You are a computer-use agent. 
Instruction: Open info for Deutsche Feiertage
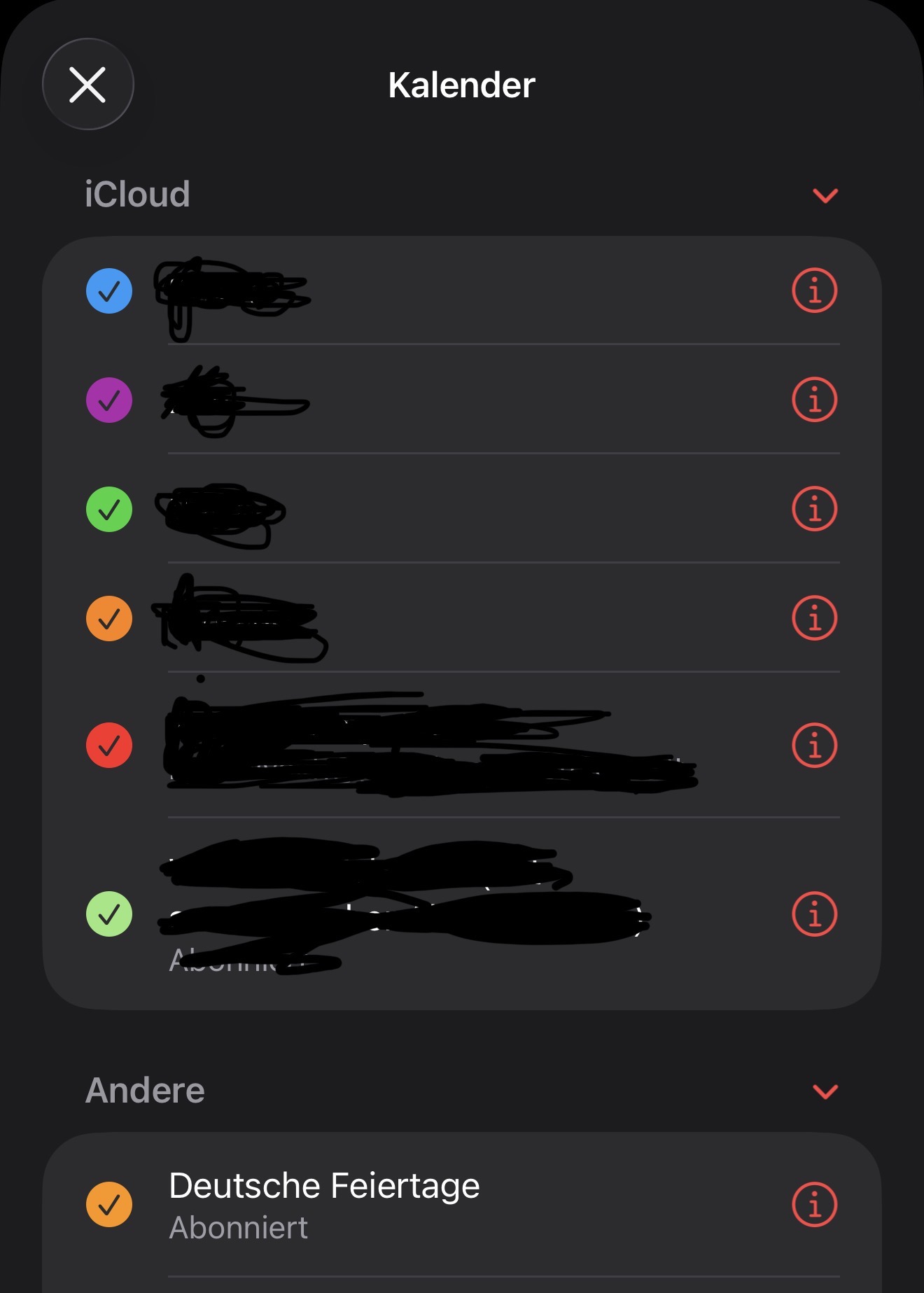(814, 1204)
